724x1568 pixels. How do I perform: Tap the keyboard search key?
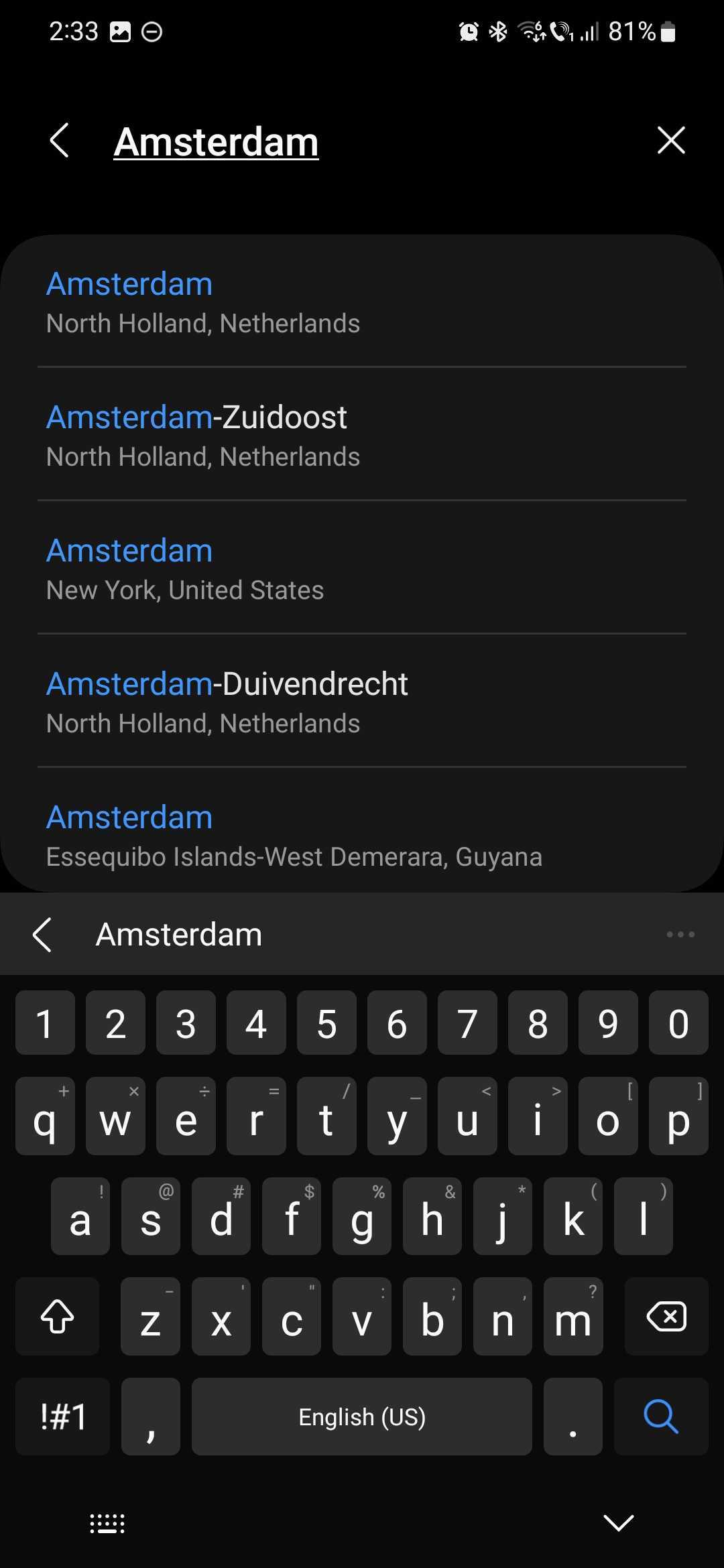pyautogui.click(x=660, y=1416)
